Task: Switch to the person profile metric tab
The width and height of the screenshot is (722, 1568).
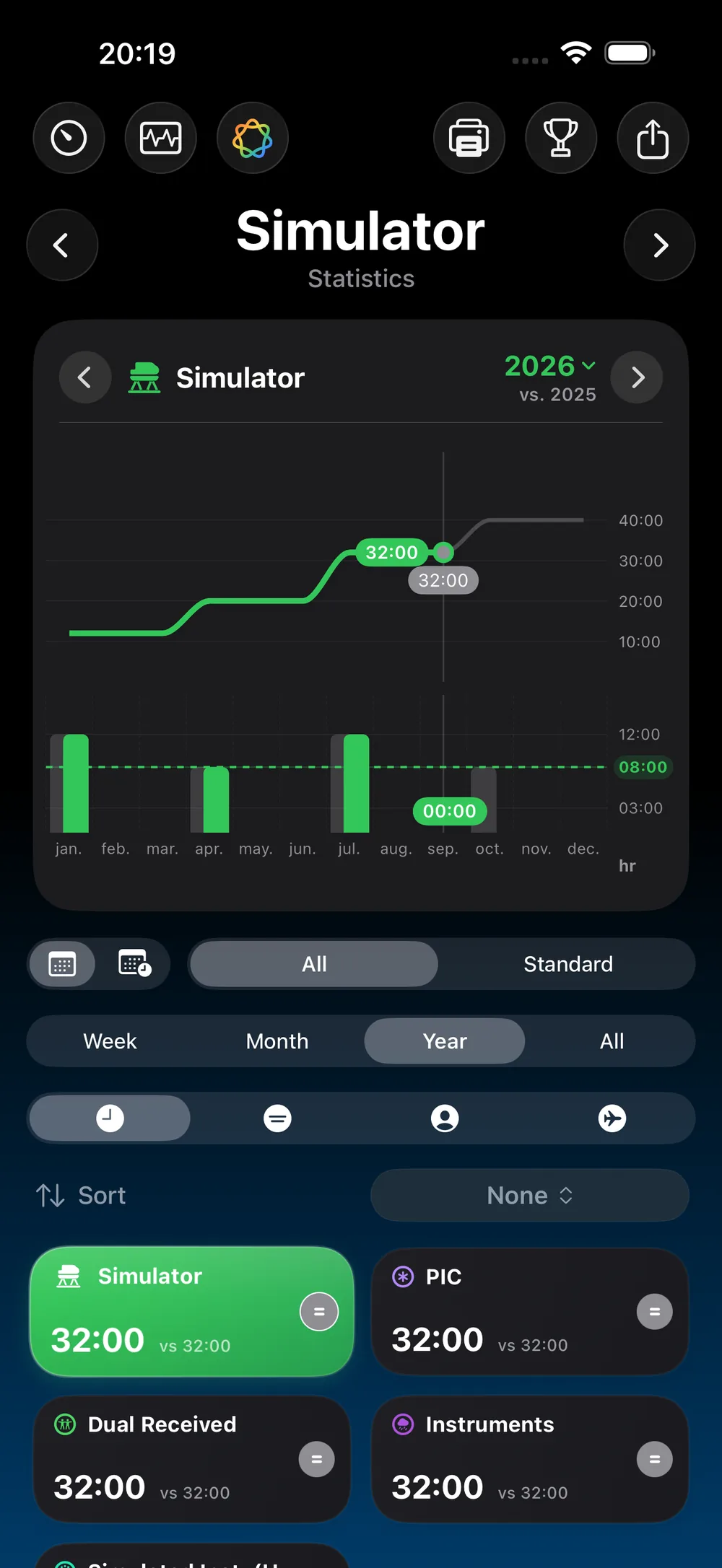Action: (445, 1118)
